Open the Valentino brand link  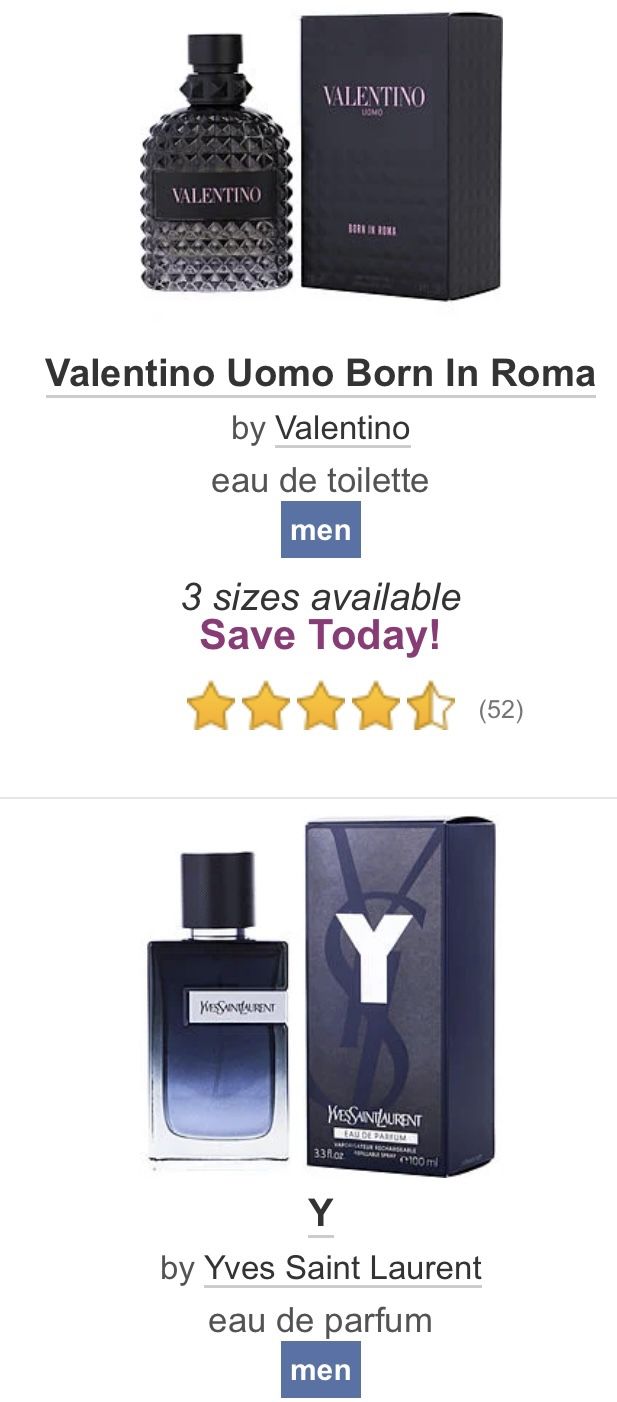(342, 428)
